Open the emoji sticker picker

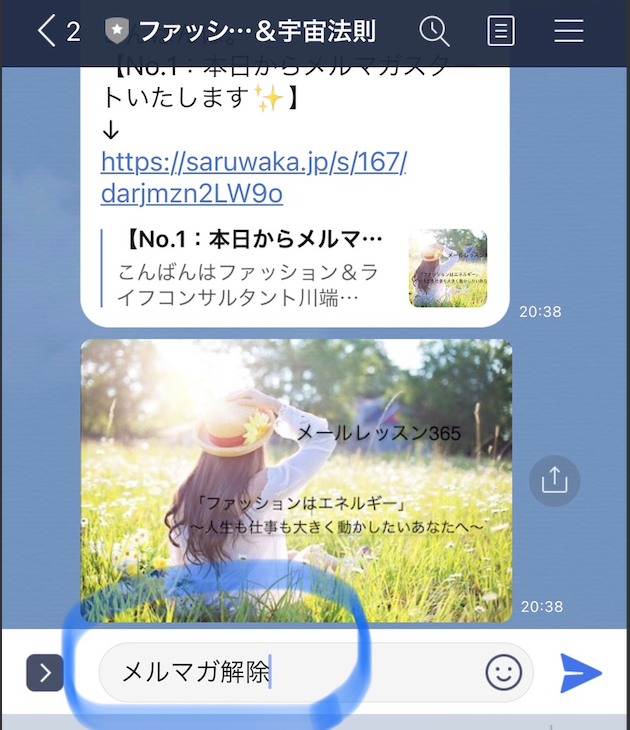(x=503, y=673)
